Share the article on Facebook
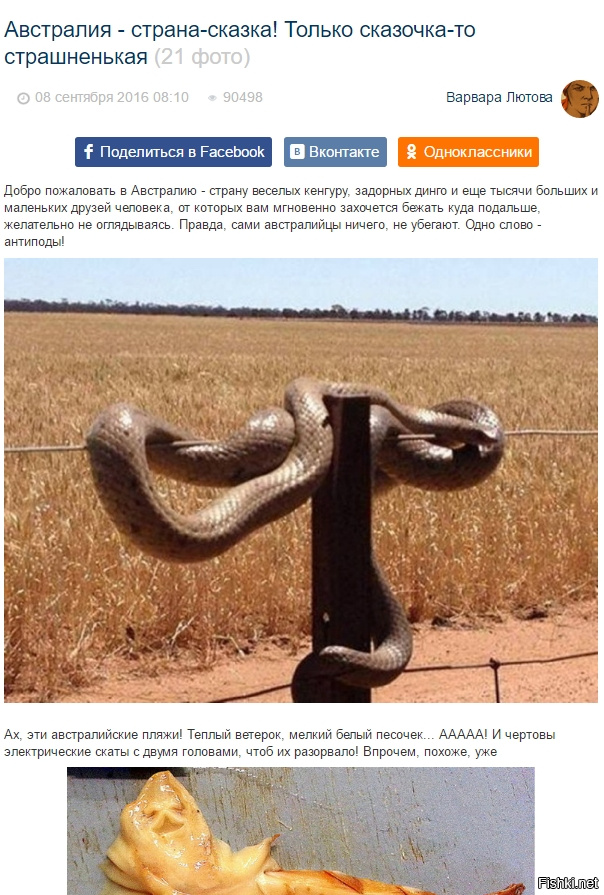Image resolution: width=604 pixels, height=895 pixels. click(174, 152)
